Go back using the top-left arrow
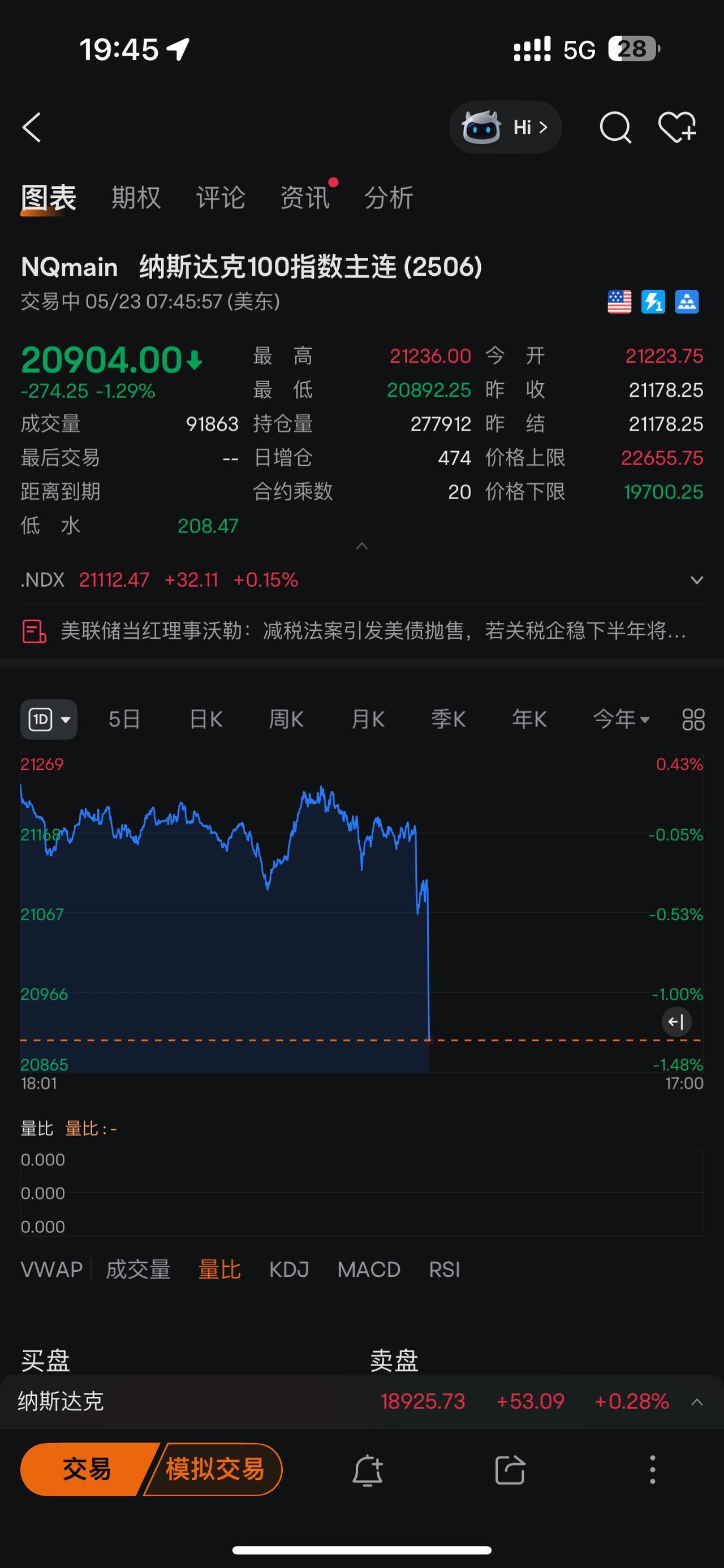724x1568 pixels. (32, 127)
